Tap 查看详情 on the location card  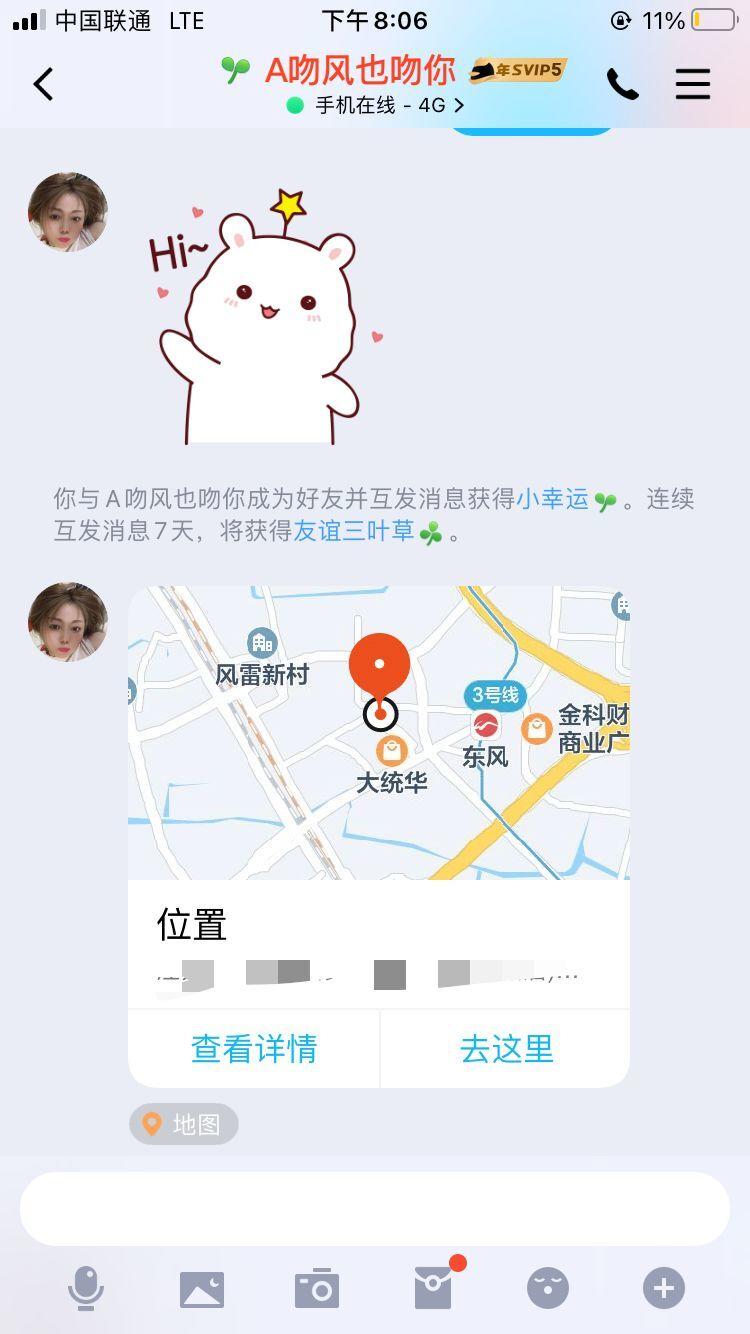tap(254, 1049)
